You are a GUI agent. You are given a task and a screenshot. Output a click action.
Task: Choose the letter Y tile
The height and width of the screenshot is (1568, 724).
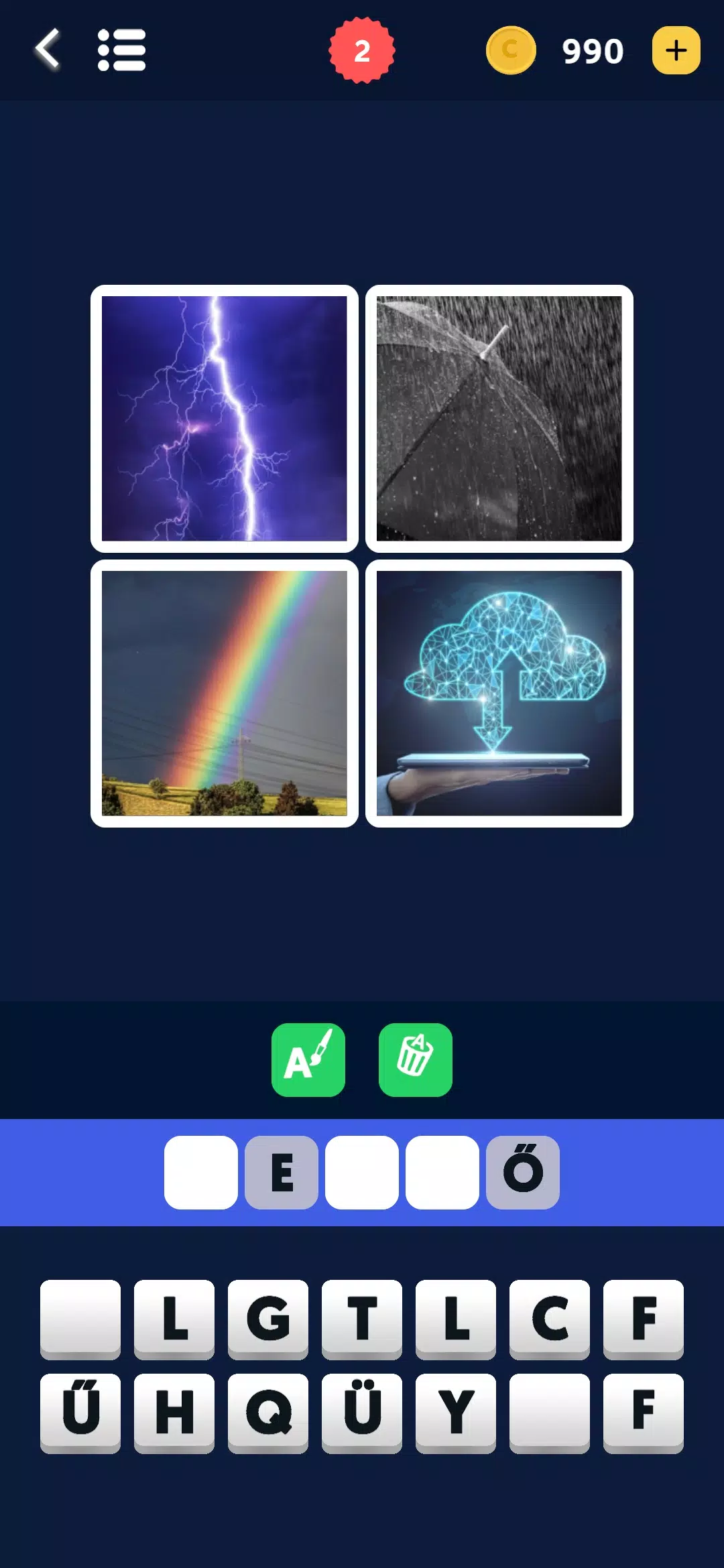tap(456, 1412)
